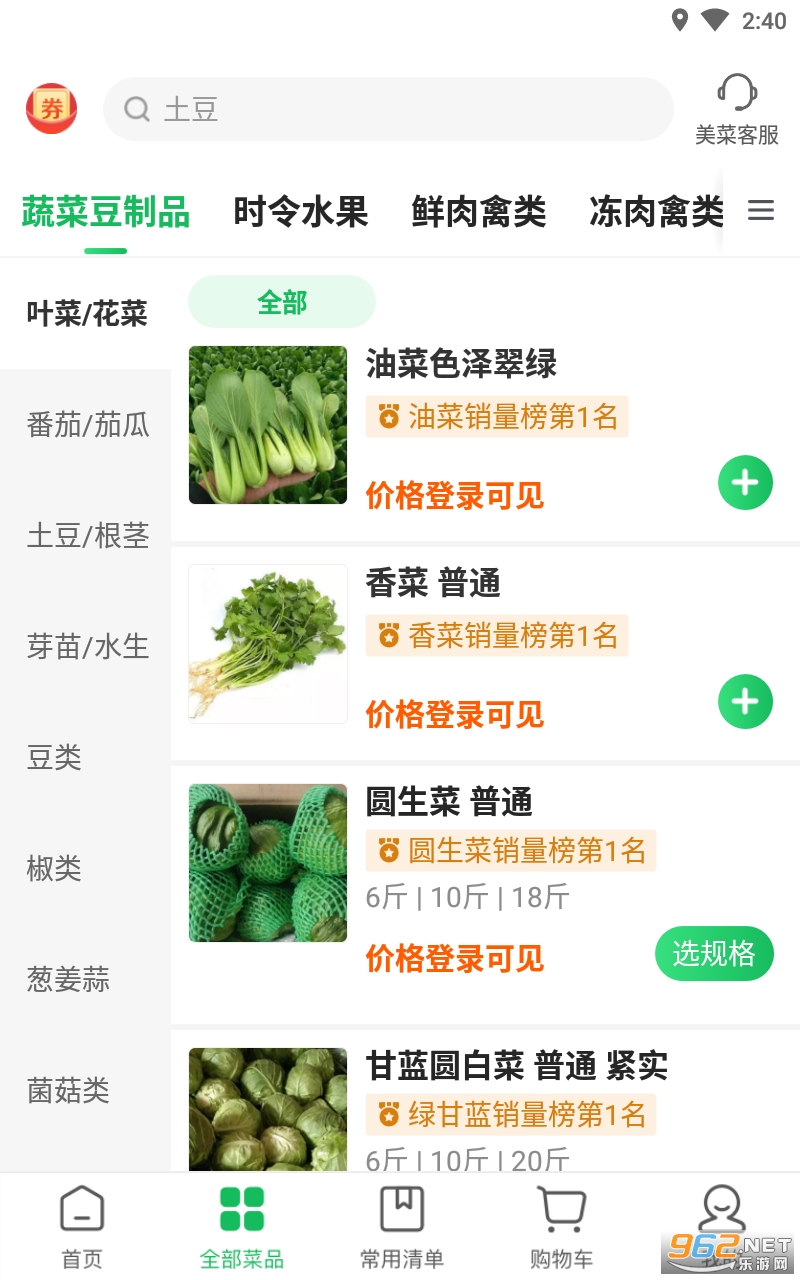This screenshot has height=1280, width=800.
Task: Open the red coupon icon
Action: (x=51, y=108)
